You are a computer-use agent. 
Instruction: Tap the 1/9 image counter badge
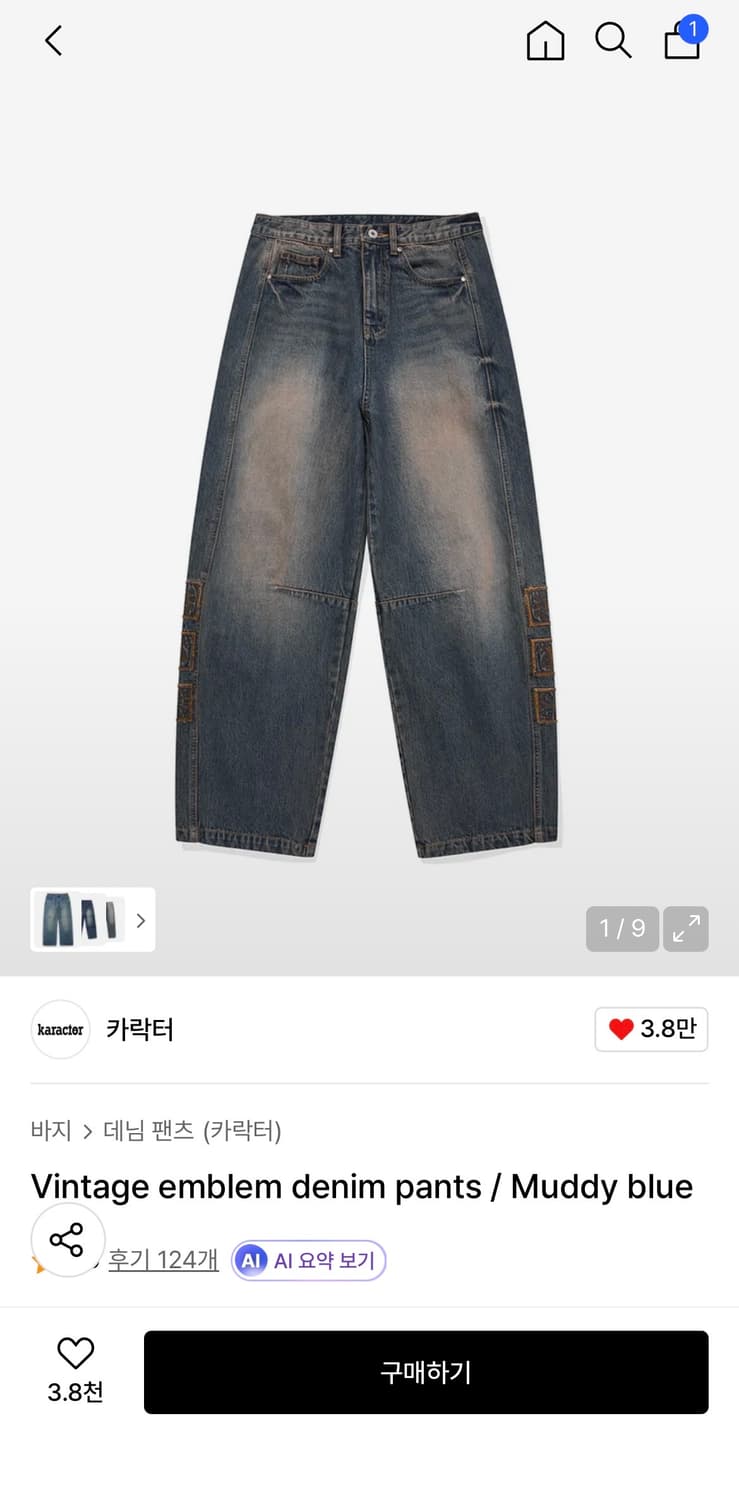point(622,929)
